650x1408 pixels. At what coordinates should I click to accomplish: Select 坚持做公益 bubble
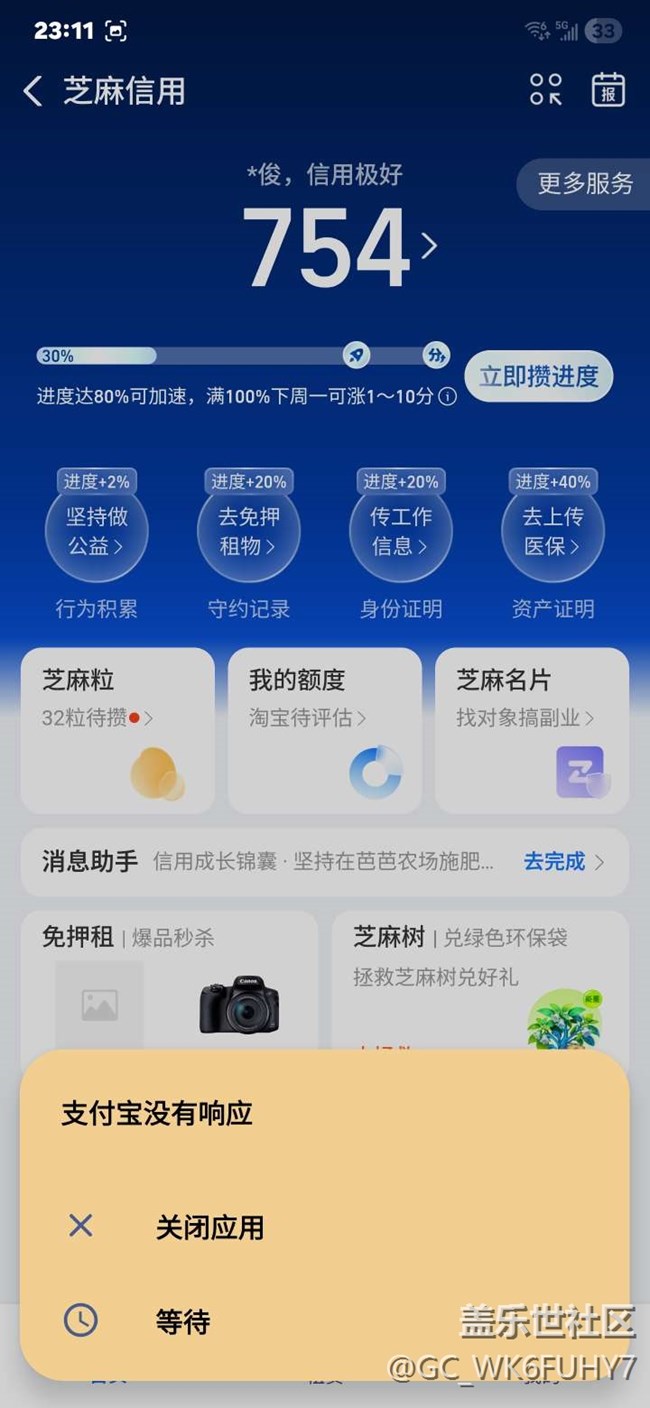(x=96, y=530)
